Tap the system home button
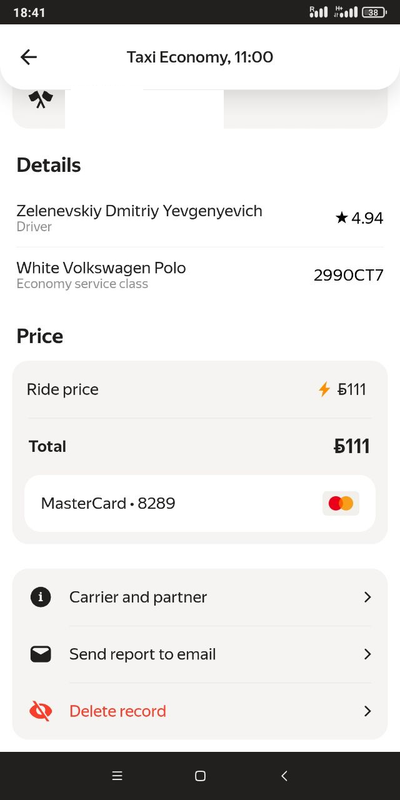Screen dimensions: 400x800 point(200,776)
